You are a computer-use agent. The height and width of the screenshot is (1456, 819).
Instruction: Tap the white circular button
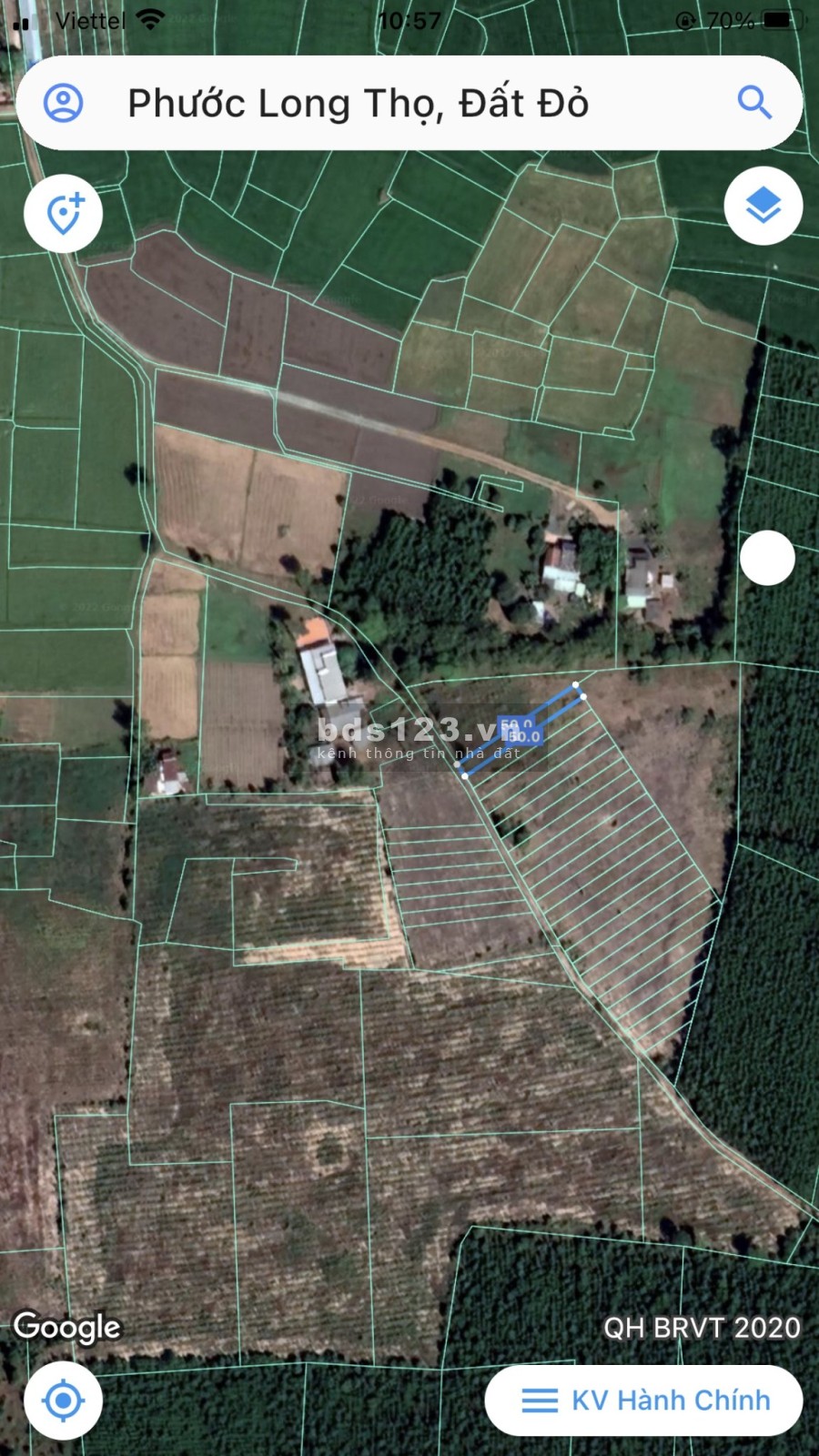coord(767,558)
